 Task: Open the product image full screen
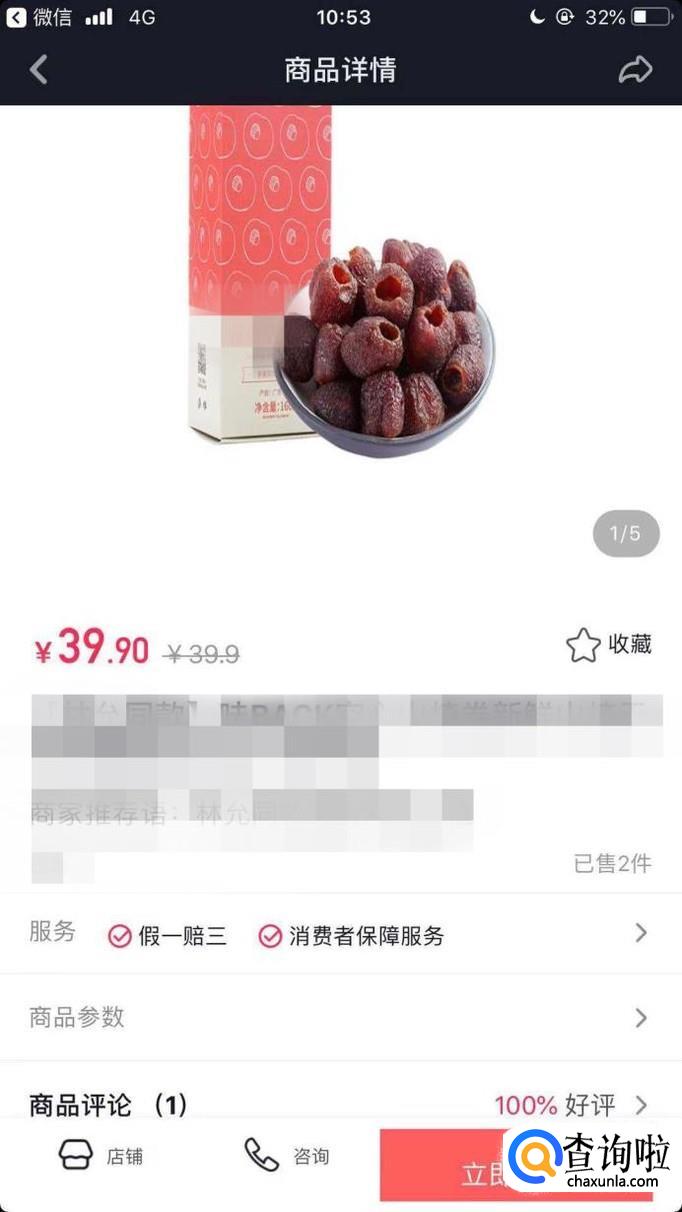340,300
